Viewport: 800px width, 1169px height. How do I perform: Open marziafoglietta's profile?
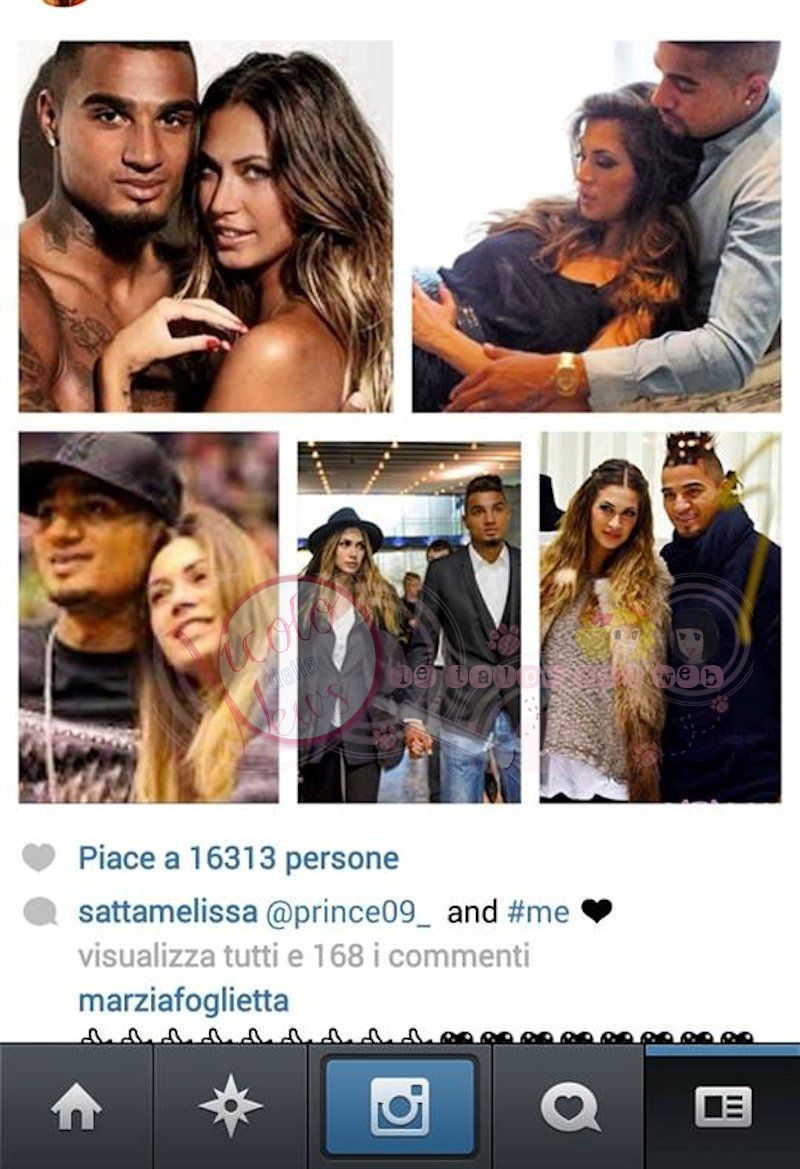(183, 1000)
